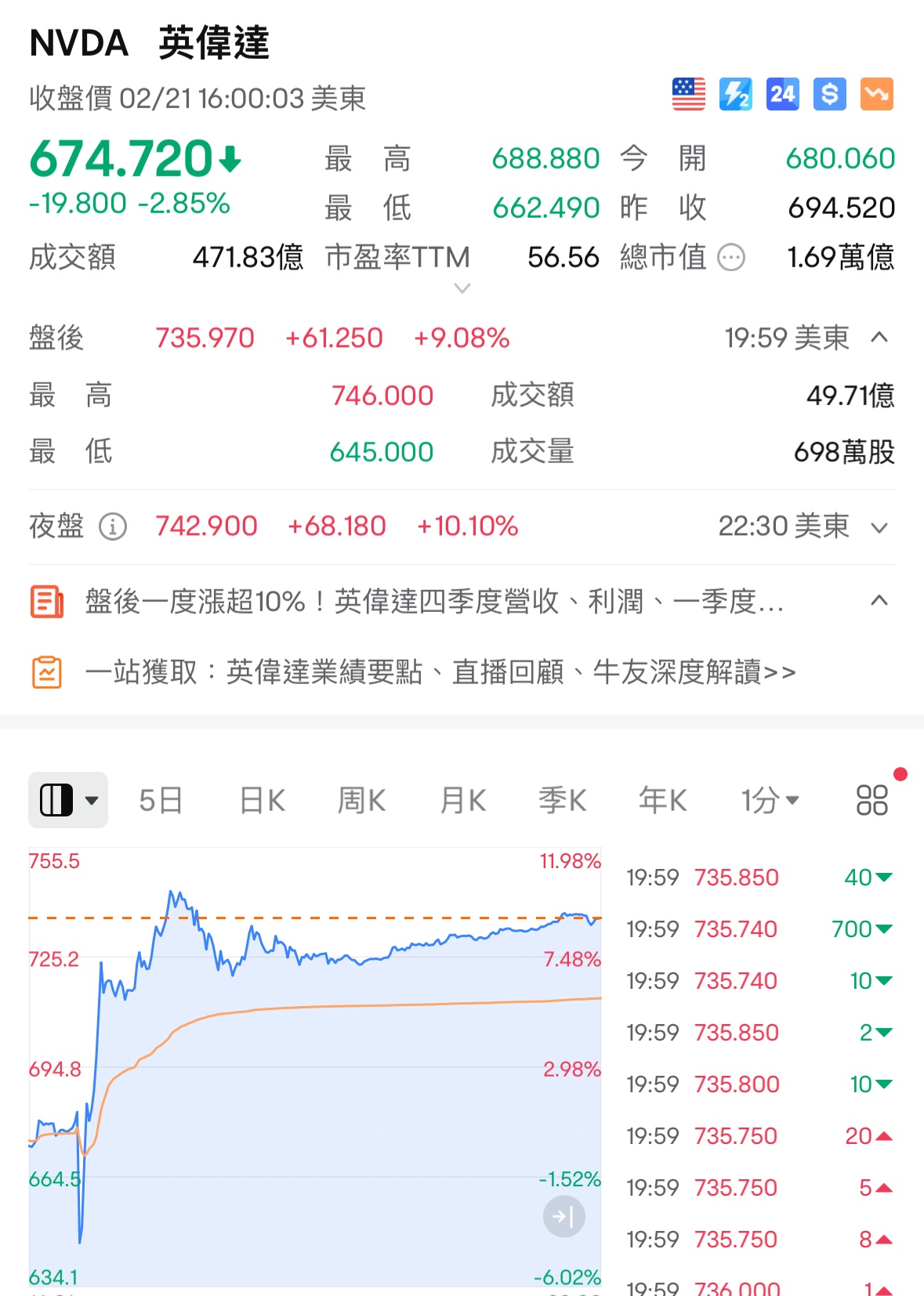Collapse the earnings news banner
This screenshot has height=1296, width=924.
click(x=879, y=601)
